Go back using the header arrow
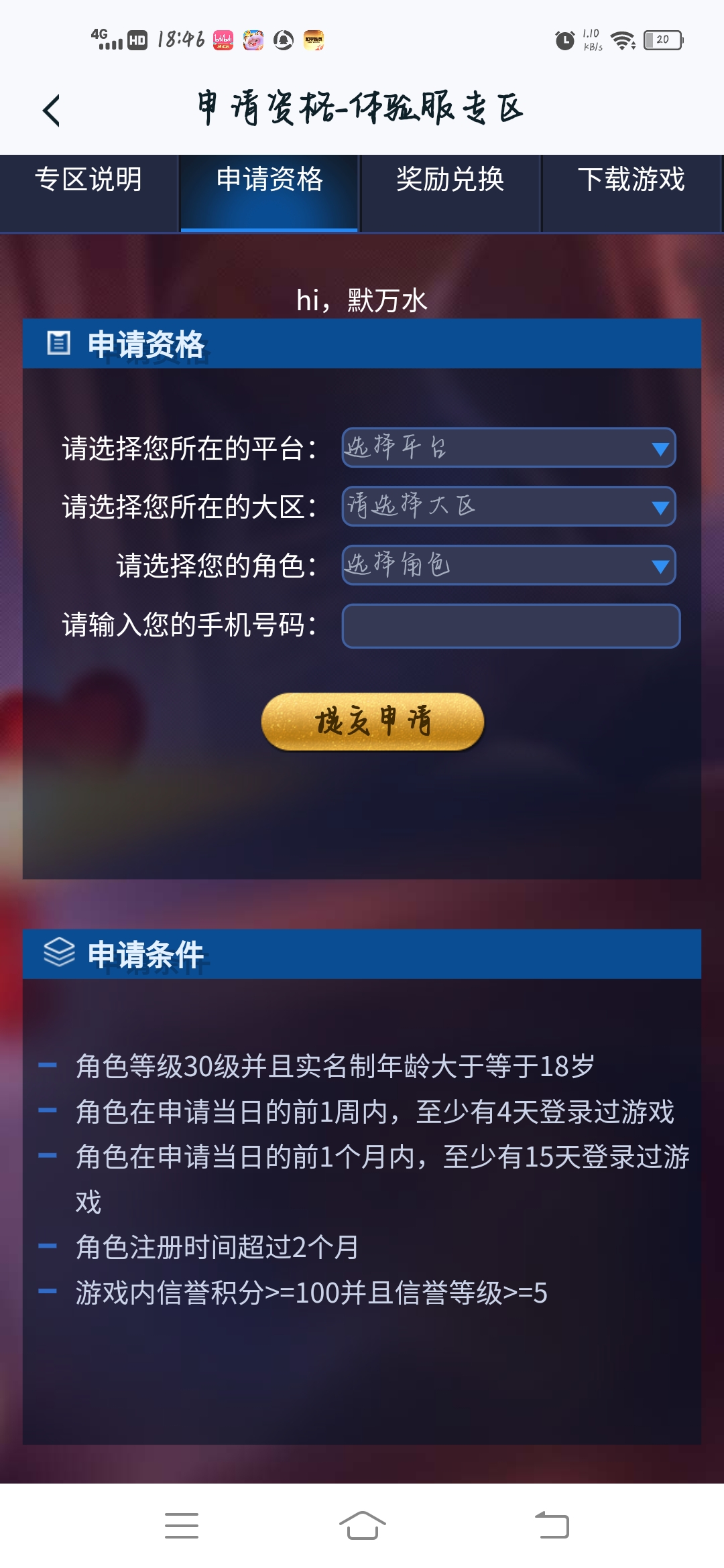 tap(52, 111)
